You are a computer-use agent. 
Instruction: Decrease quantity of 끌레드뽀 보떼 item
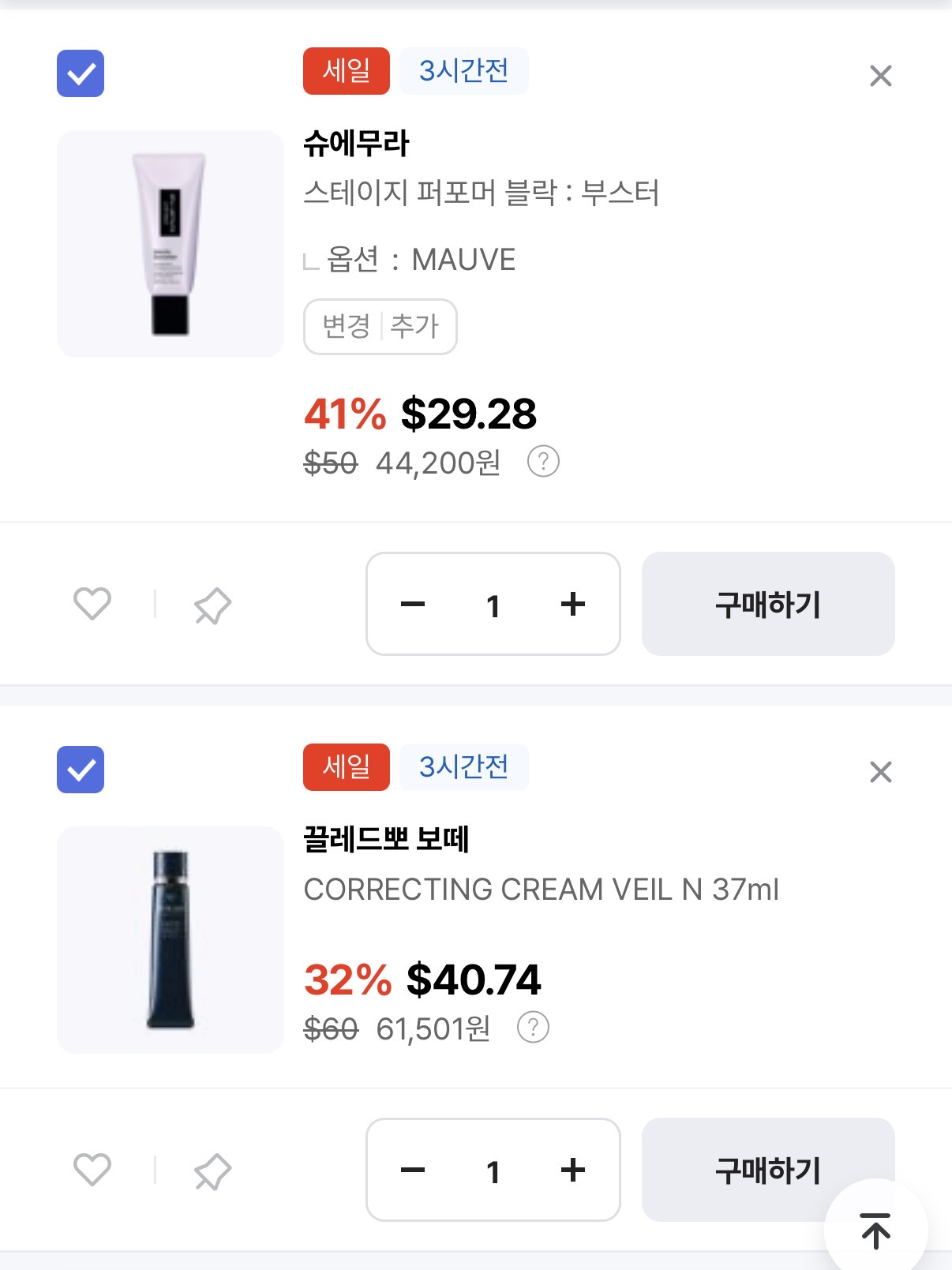[x=413, y=1170]
